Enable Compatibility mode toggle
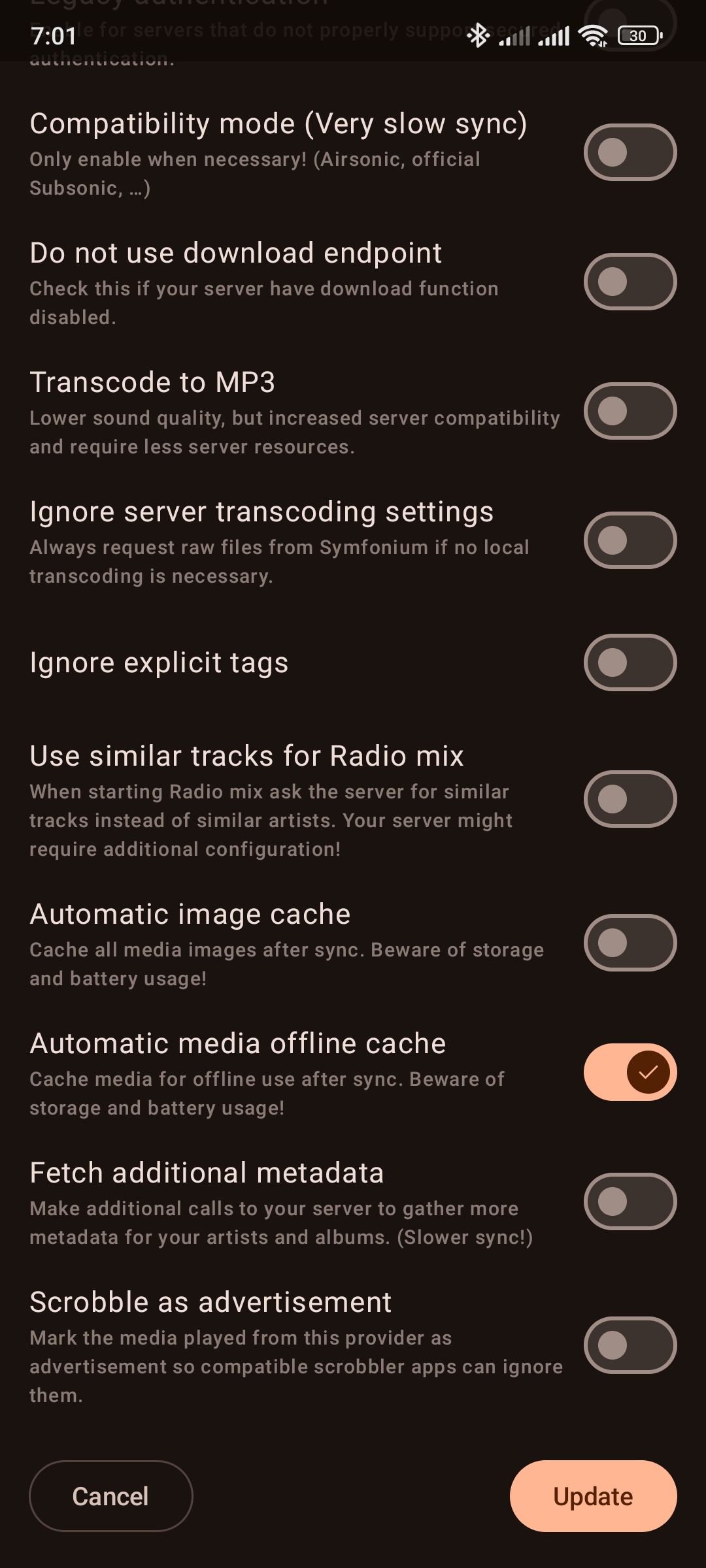706x1568 pixels. (x=630, y=152)
